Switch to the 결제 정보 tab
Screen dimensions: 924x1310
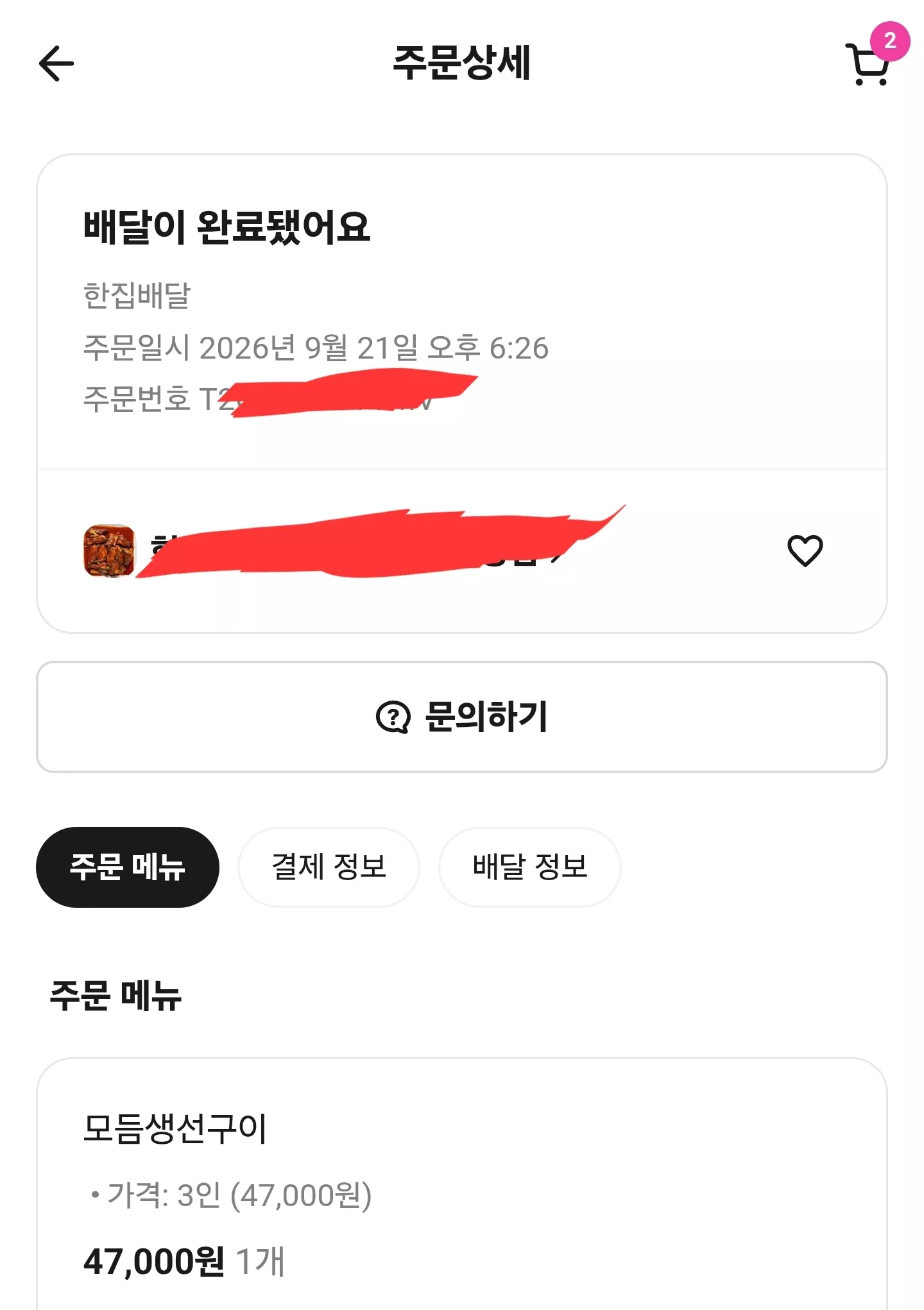329,867
